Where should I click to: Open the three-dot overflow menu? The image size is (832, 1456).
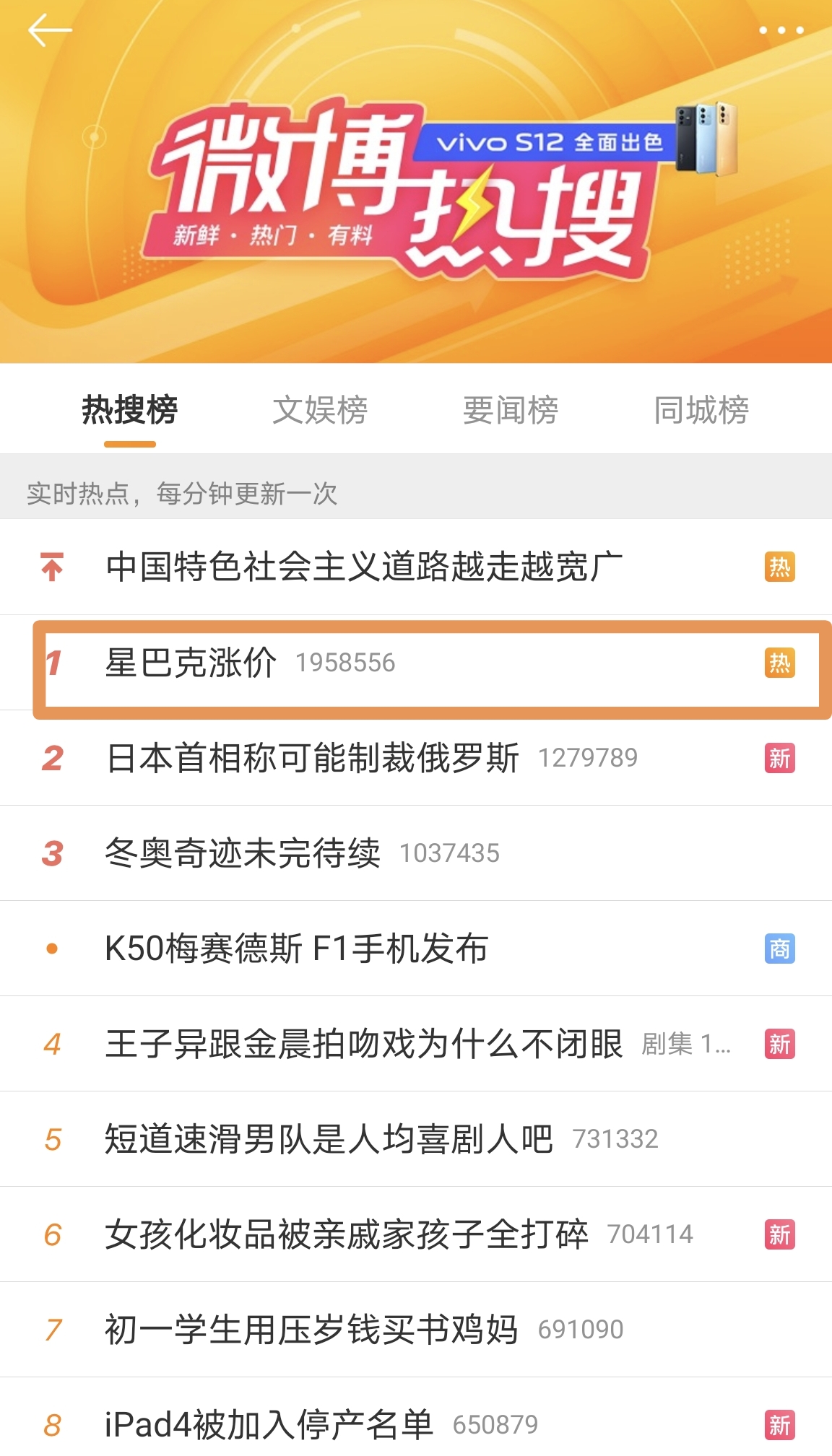click(x=781, y=30)
